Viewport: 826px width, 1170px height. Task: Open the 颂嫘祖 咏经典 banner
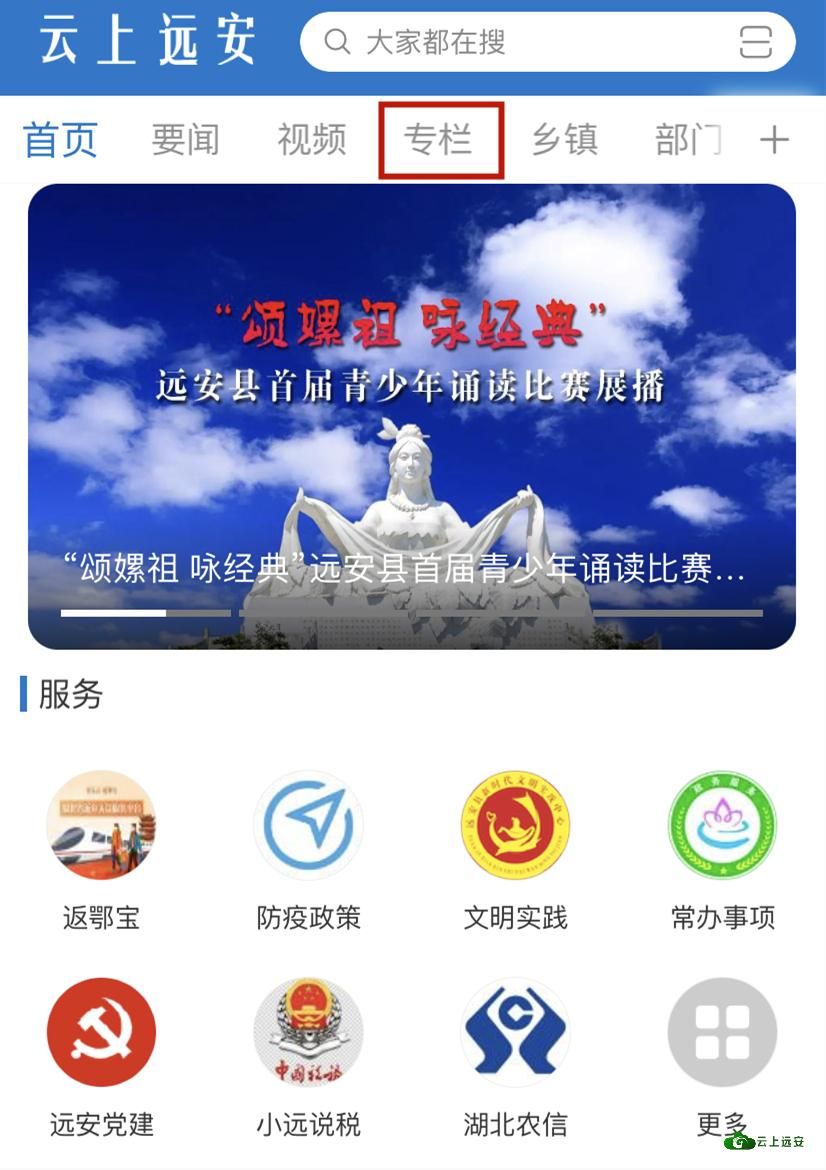click(412, 416)
